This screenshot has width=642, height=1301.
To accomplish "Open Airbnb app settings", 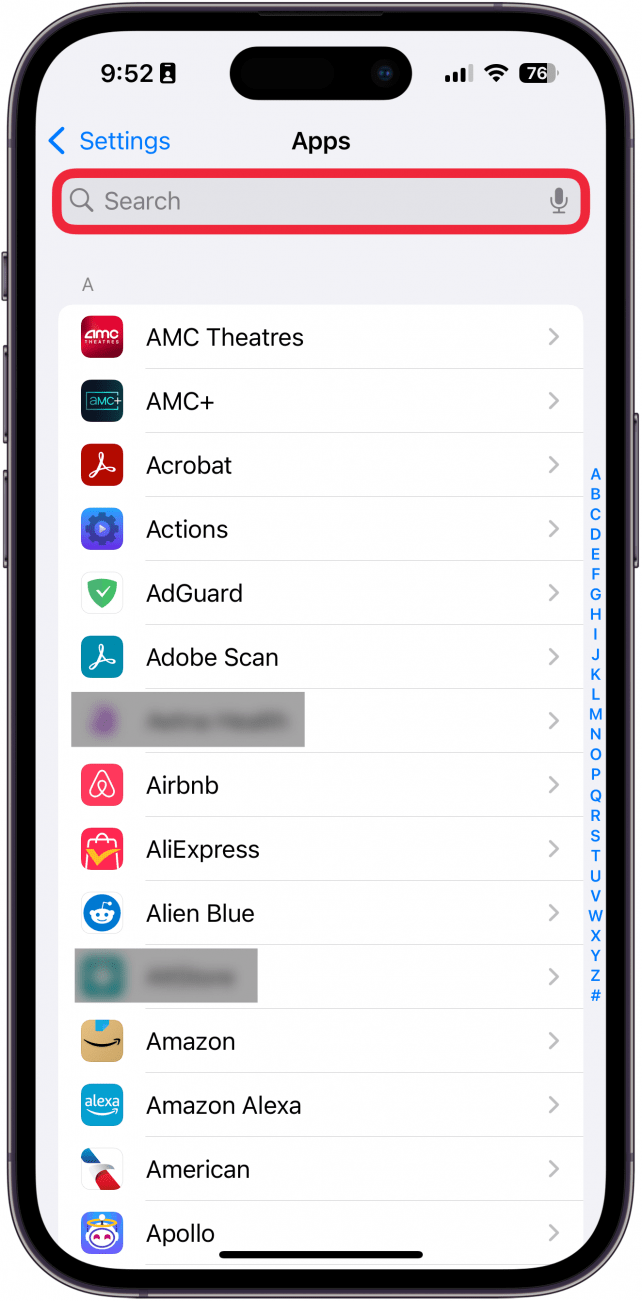I will tap(320, 786).
